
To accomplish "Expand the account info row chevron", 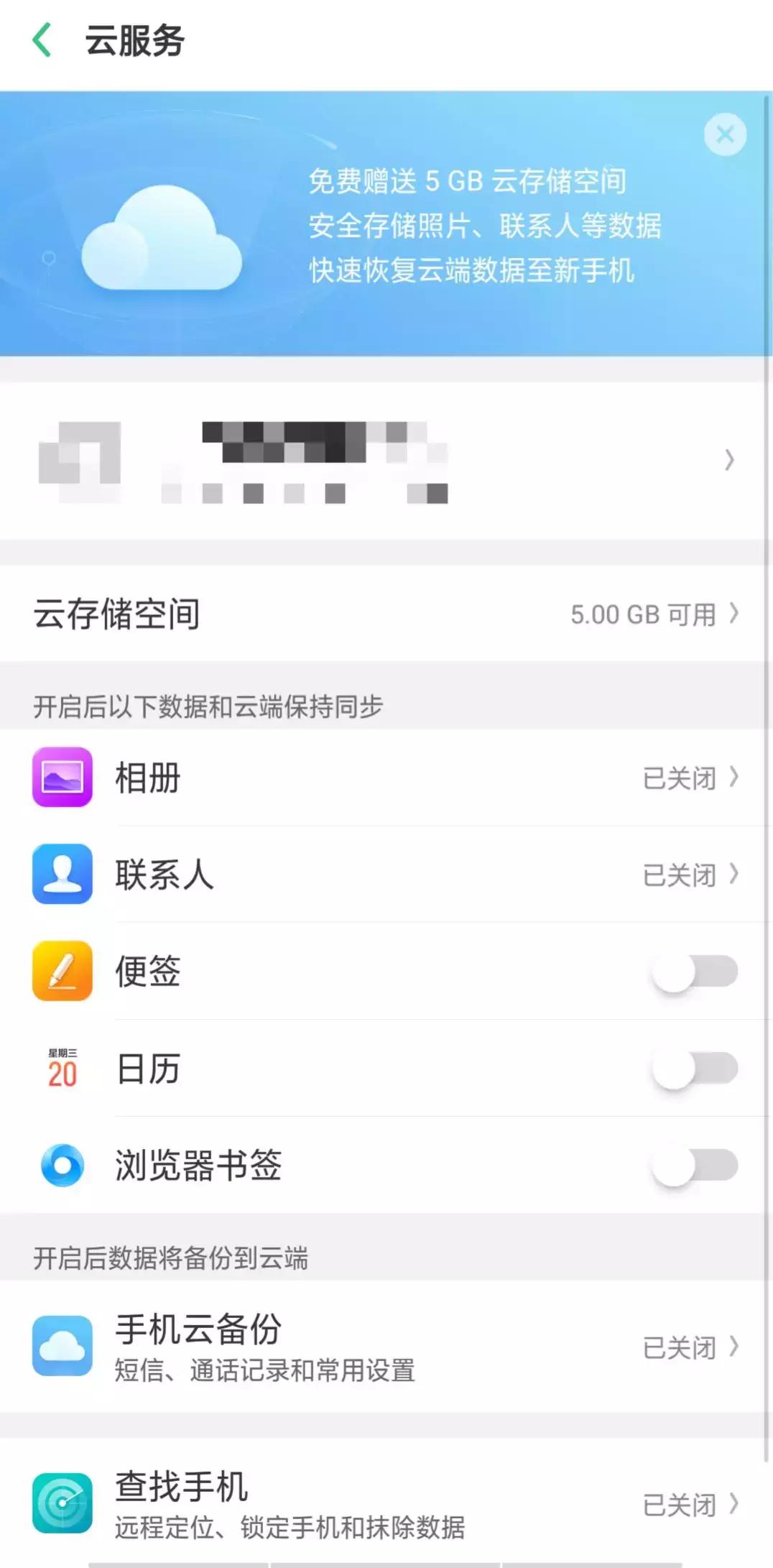I will pyautogui.click(x=728, y=458).
